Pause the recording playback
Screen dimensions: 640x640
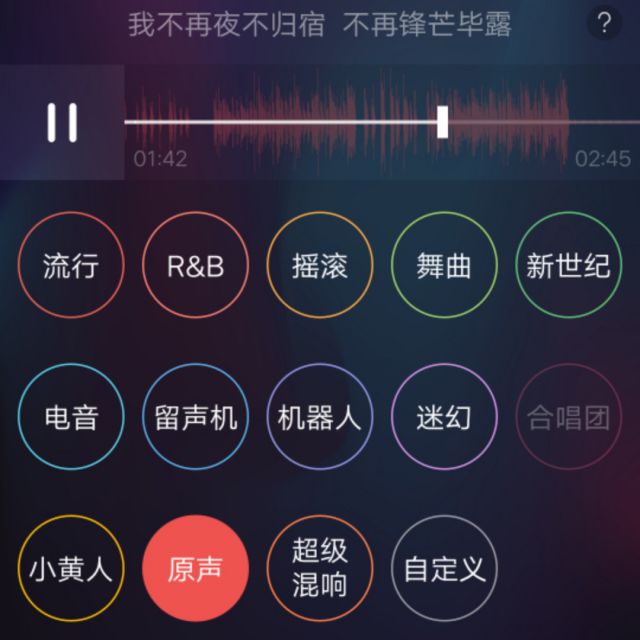coord(62,122)
